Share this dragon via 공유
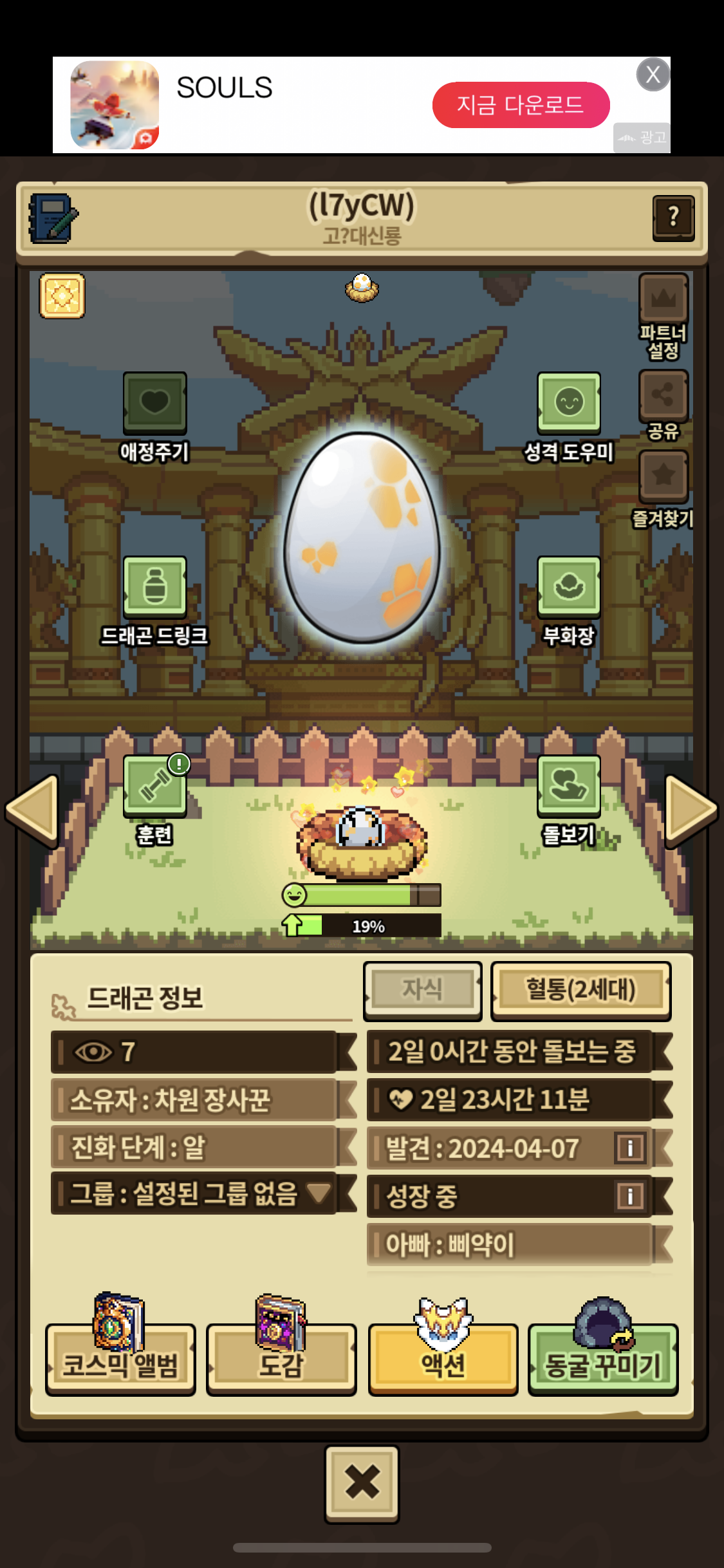The image size is (724, 1568). [663, 395]
